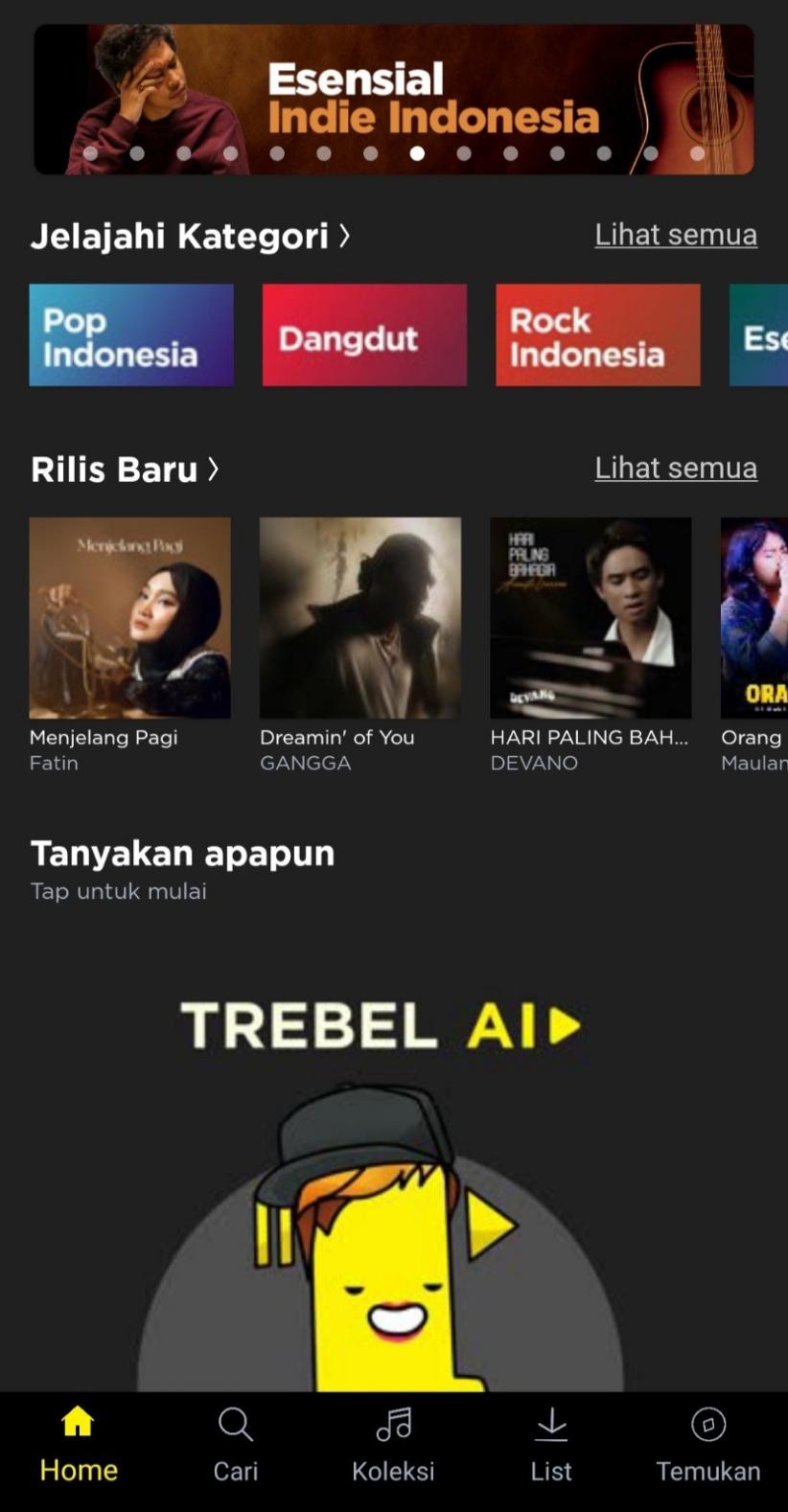Tap the yellow play arrow next to TREBEL AI
Viewport: 788px width, 1512px height.
pos(561,1024)
